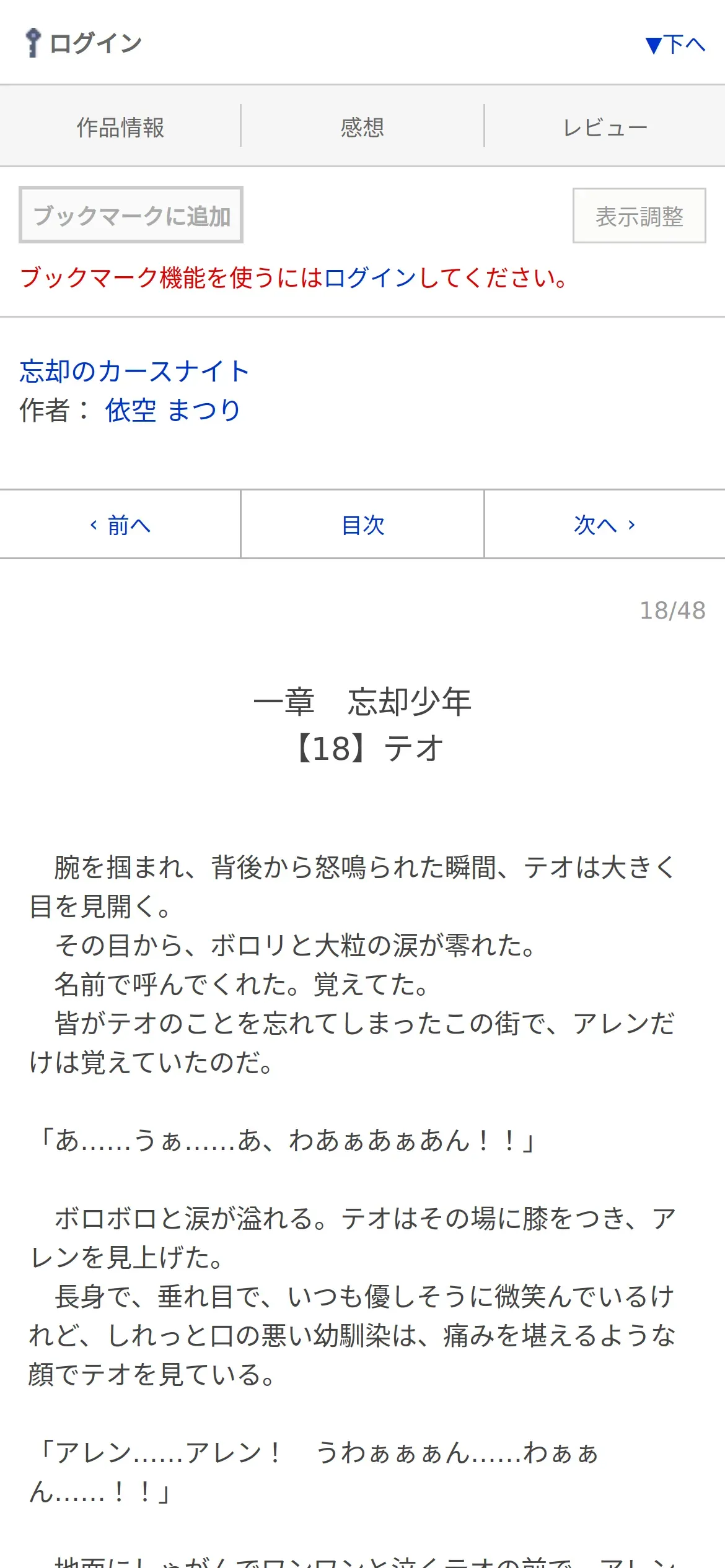View author 依空 まつり's page
The height and width of the screenshot is (1568, 725).
(x=173, y=410)
